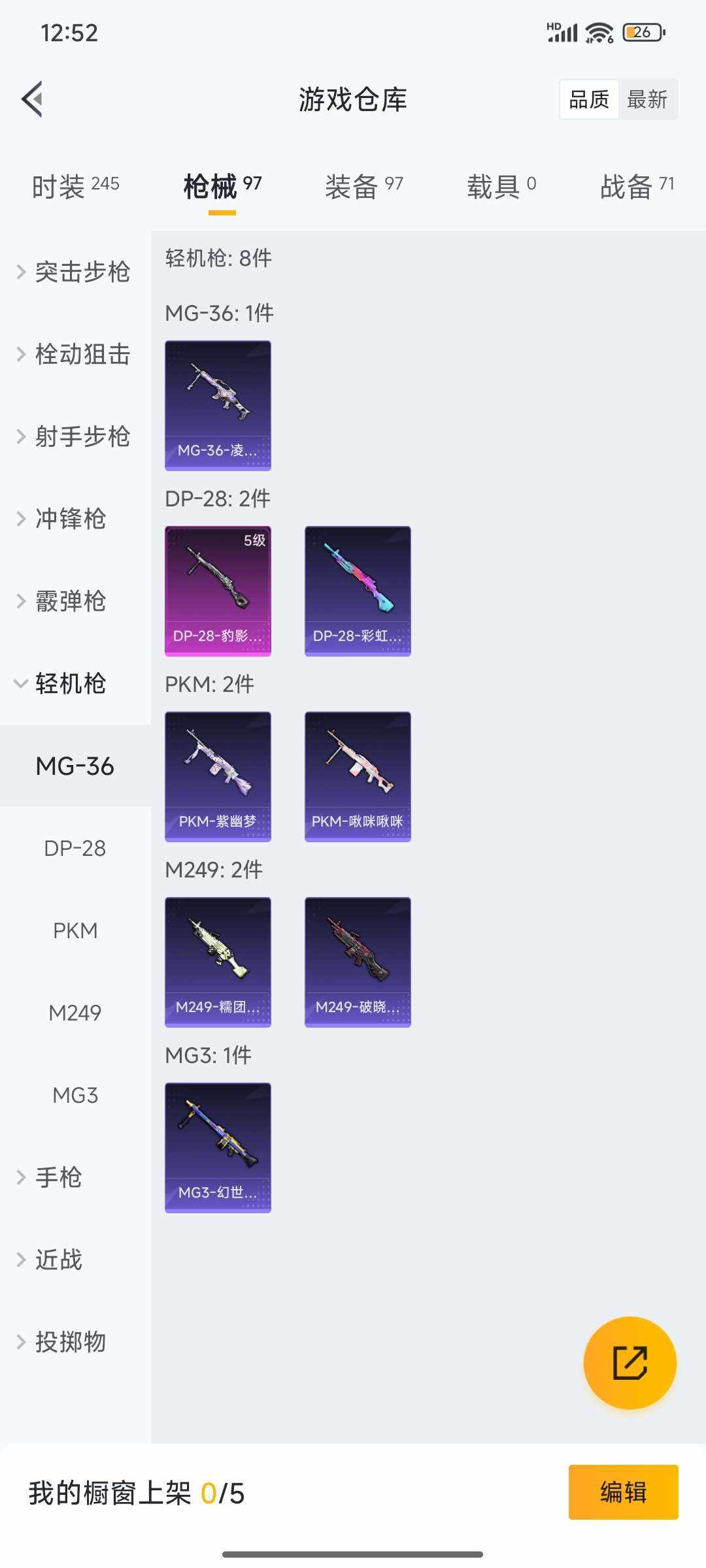
Task: Switch to the 装备 tab
Action: pyautogui.click(x=363, y=186)
